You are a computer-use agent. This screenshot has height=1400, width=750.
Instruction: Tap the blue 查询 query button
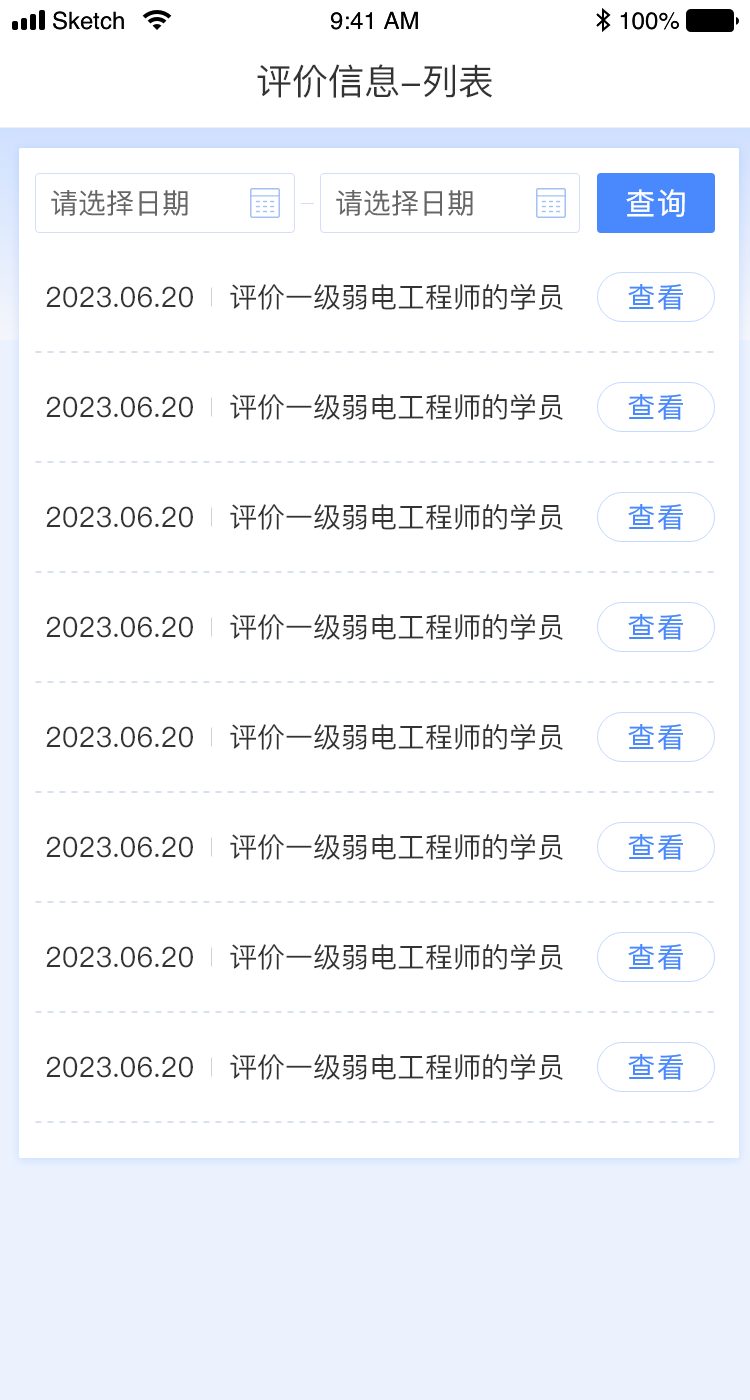click(x=656, y=203)
